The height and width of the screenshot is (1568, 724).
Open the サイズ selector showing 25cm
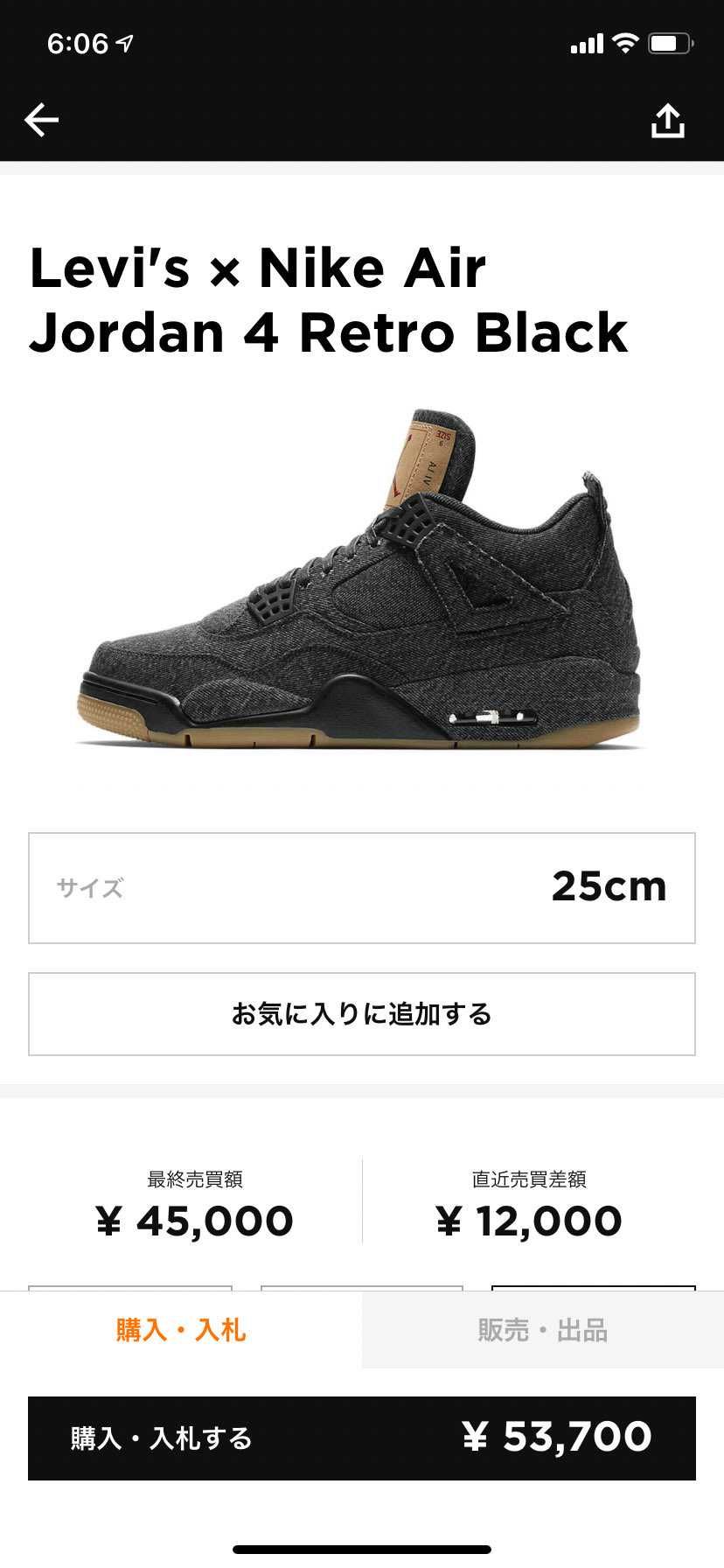tap(362, 886)
